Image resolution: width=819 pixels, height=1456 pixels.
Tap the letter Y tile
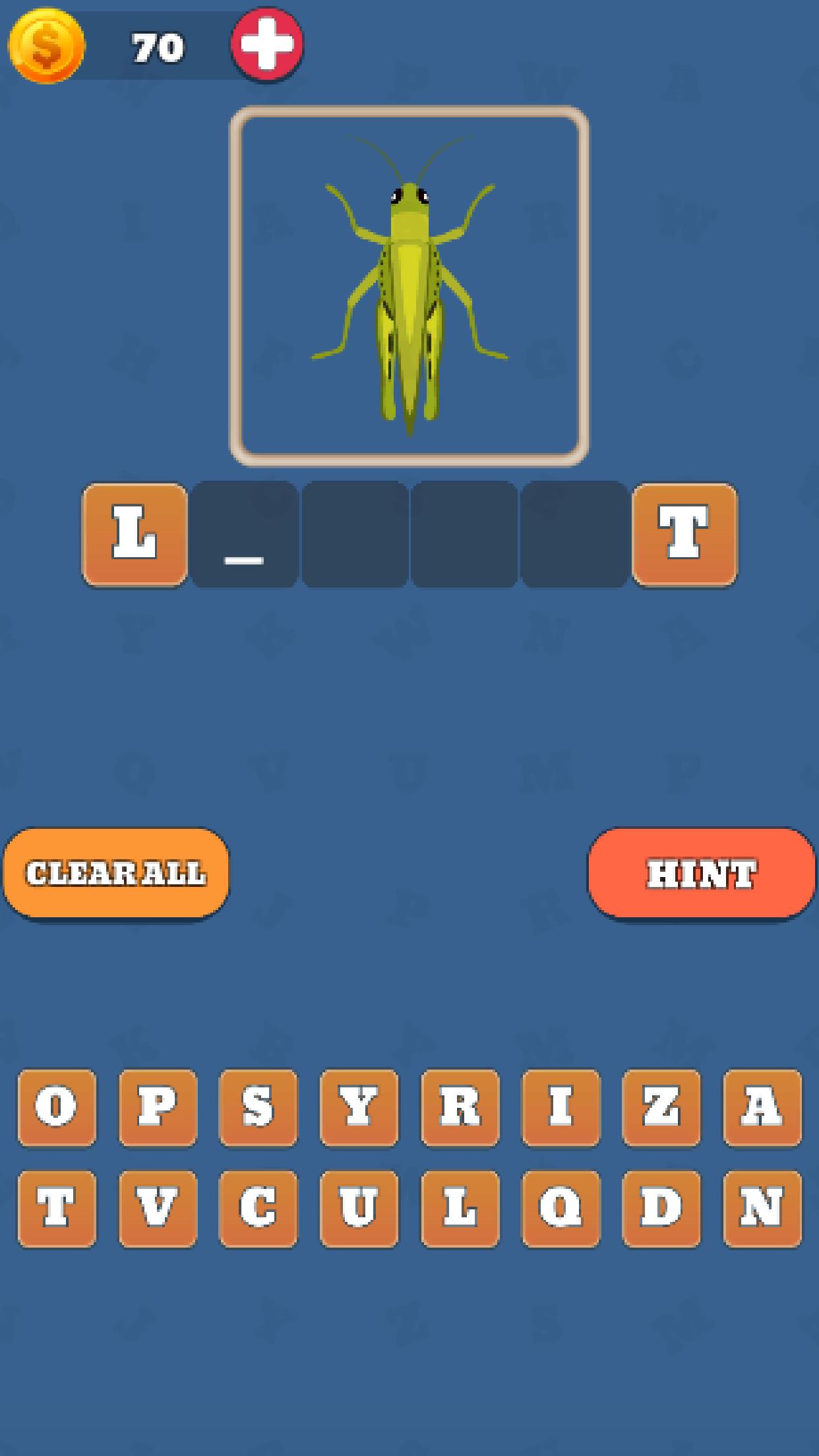point(359,1108)
